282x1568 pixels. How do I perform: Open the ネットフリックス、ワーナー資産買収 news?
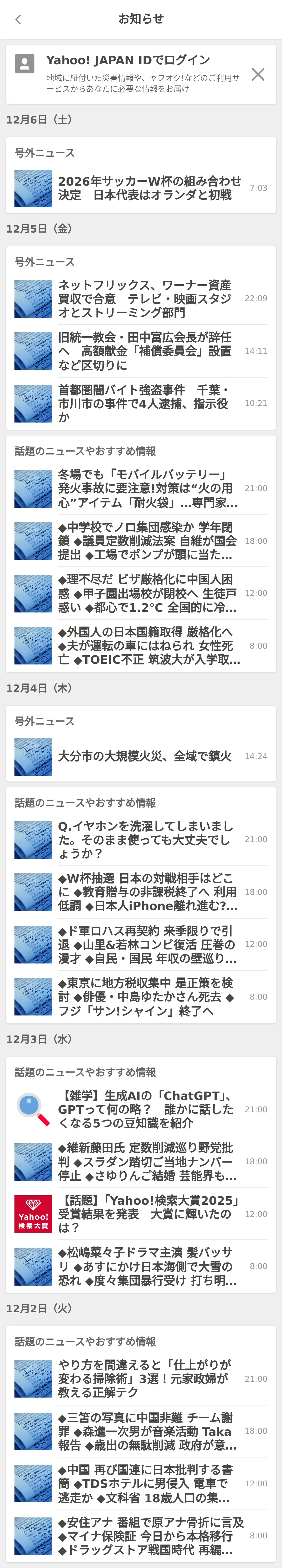click(x=145, y=299)
